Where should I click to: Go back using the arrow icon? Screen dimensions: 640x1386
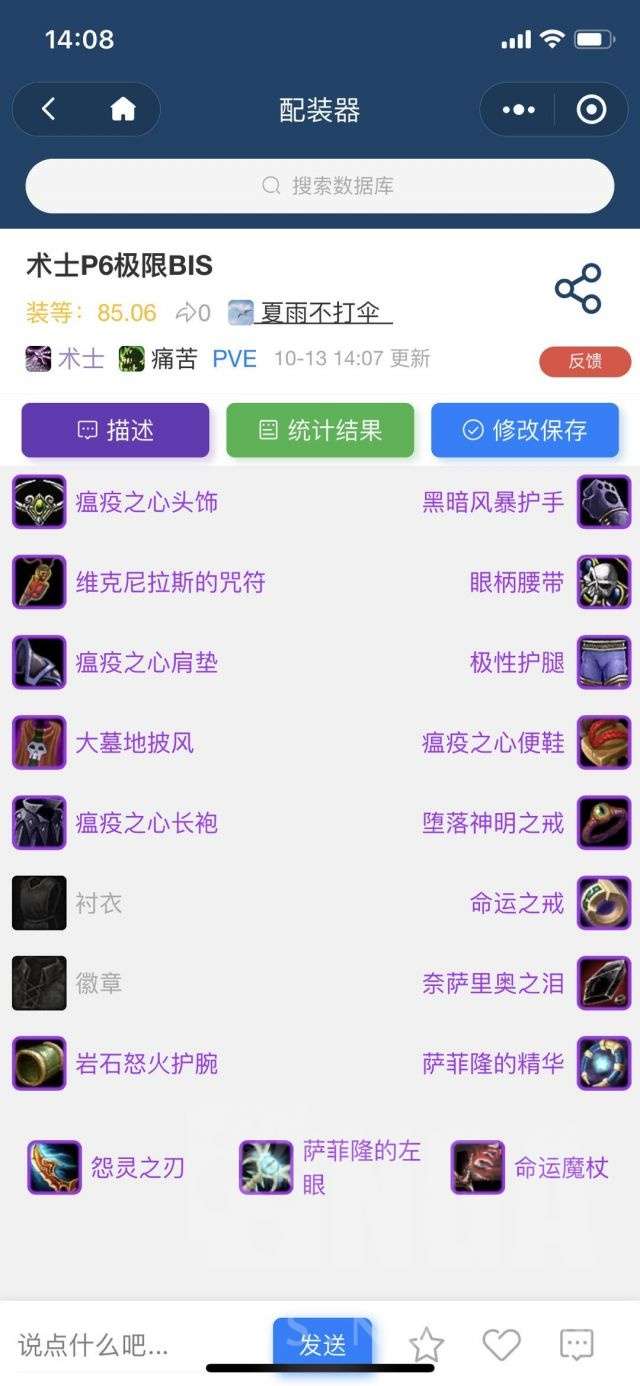48,109
